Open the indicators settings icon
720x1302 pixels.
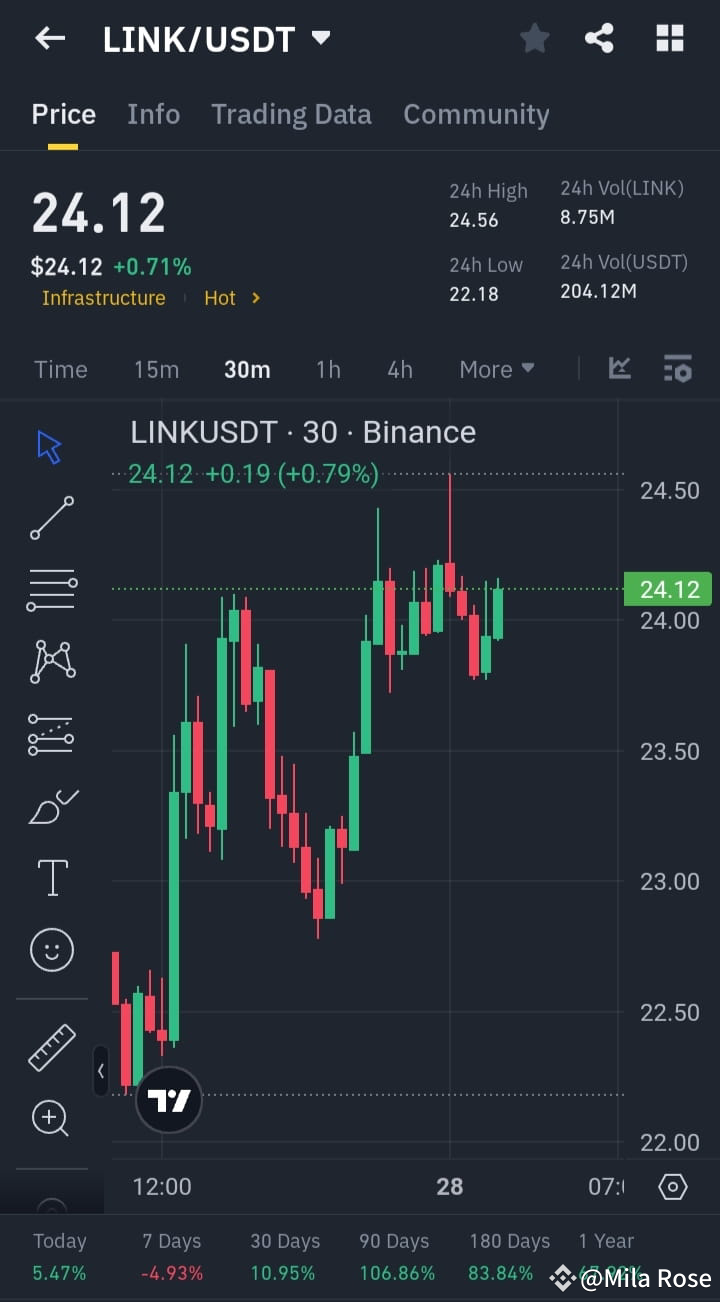click(x=678, y=369)
